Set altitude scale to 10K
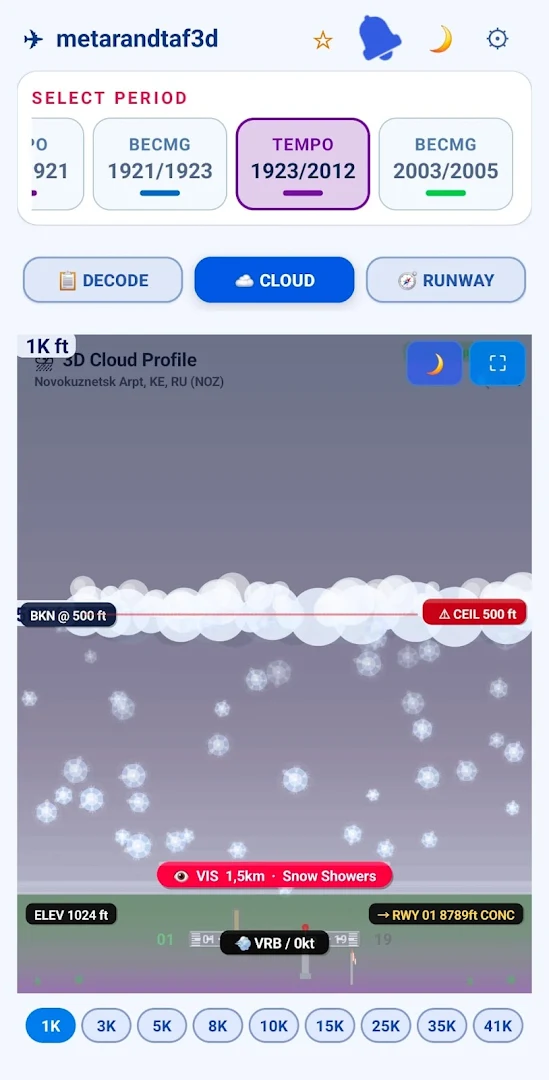 coord(273,1026)
